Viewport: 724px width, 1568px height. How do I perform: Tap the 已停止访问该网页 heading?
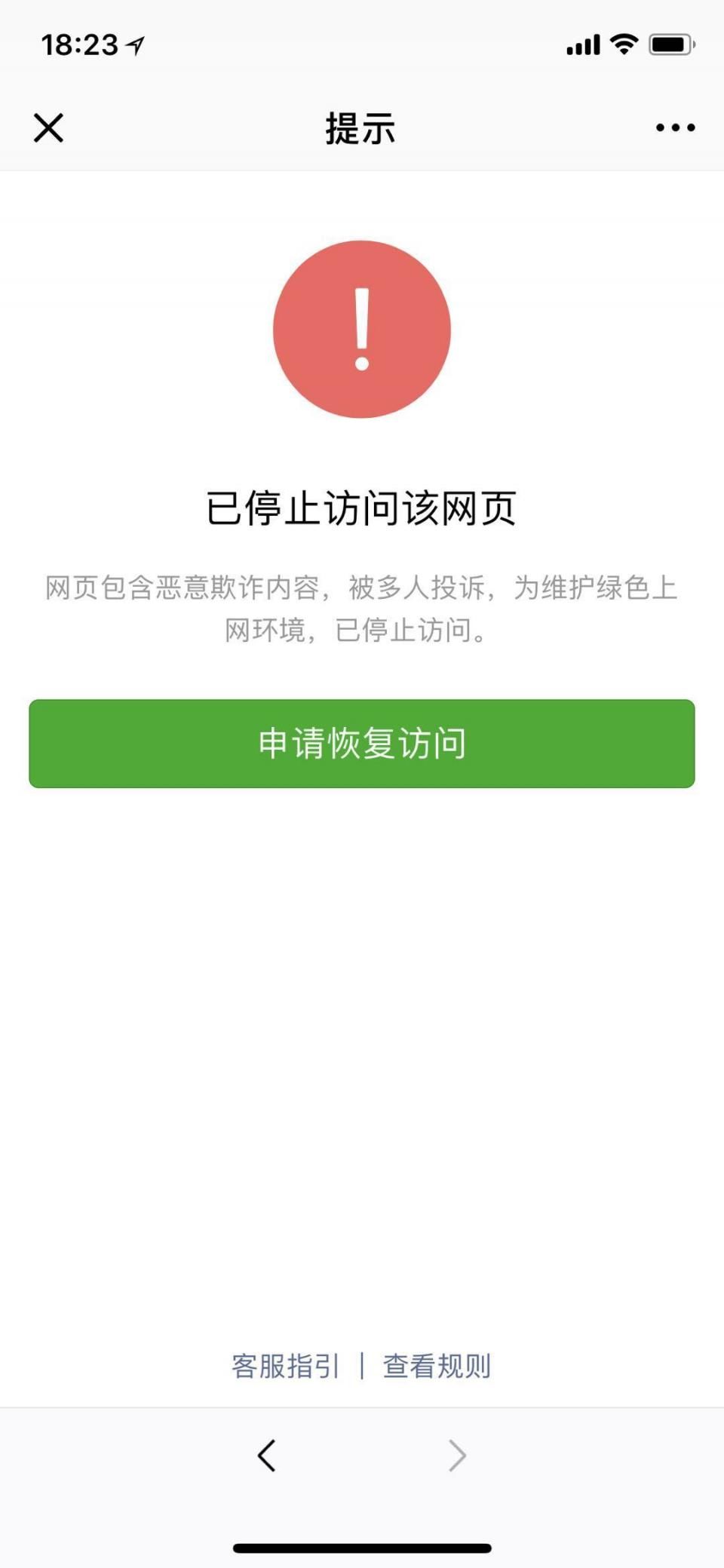(362, 507)
